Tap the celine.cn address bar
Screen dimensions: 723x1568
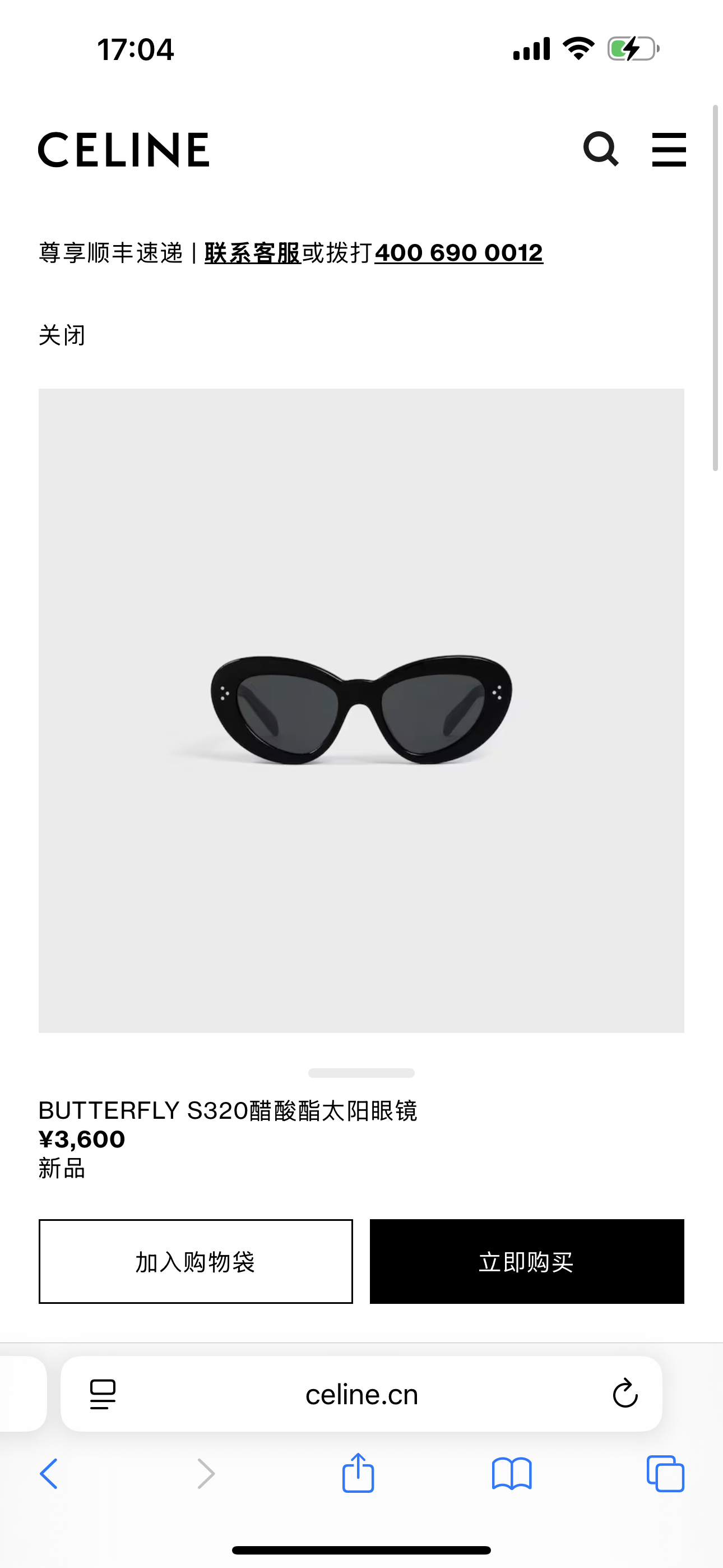pos(361,1394)
